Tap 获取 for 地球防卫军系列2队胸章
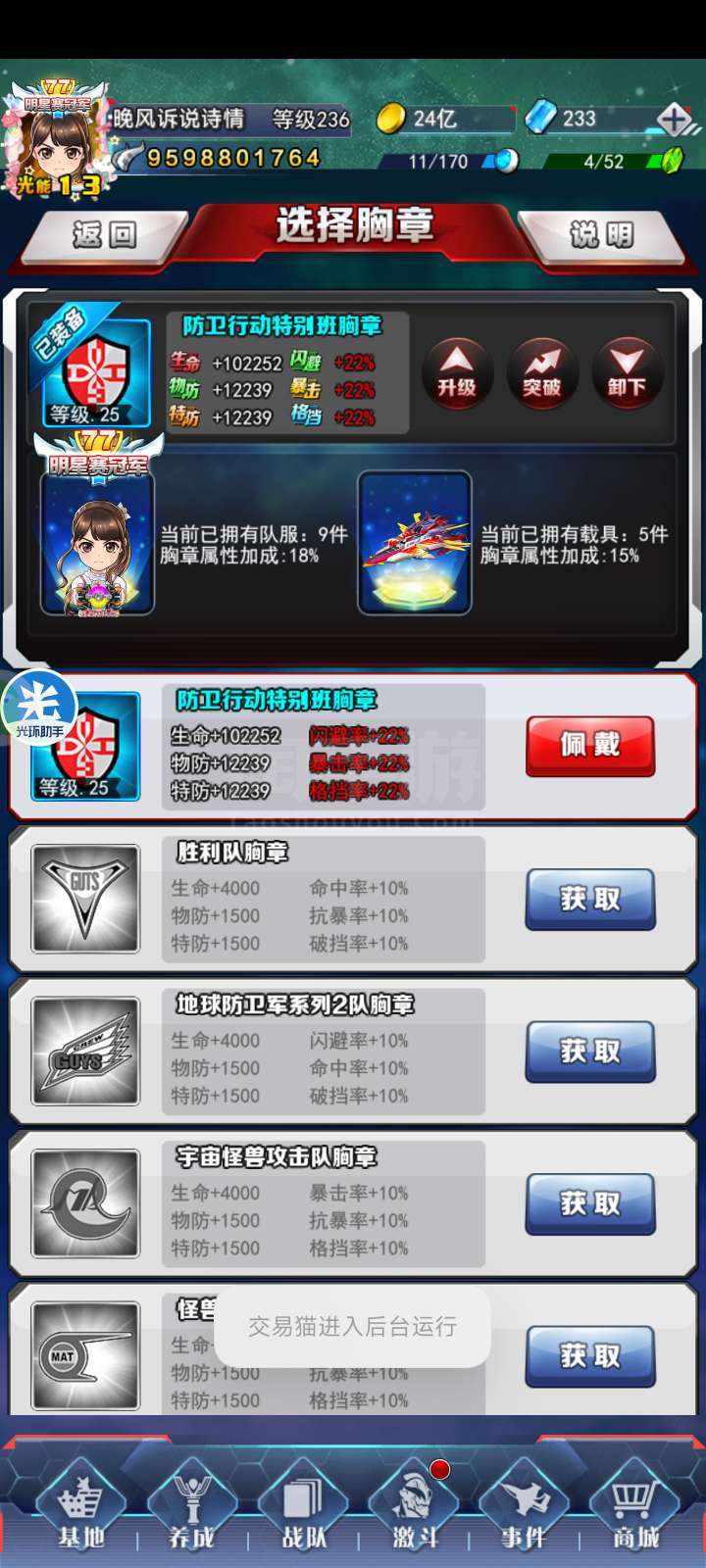 (x=590, y=1052)
